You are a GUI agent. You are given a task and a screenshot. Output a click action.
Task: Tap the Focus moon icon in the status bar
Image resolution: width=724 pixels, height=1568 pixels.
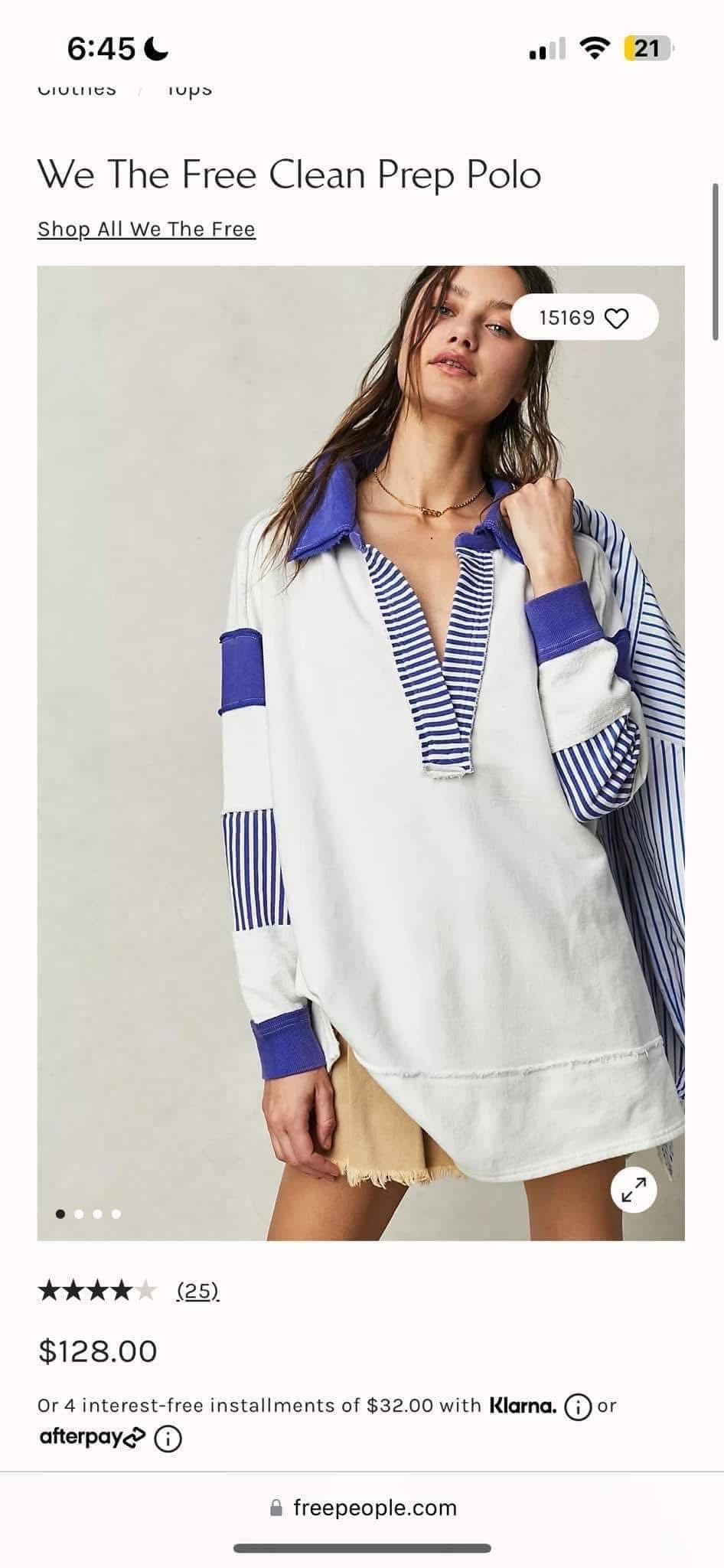click(155, 47)
